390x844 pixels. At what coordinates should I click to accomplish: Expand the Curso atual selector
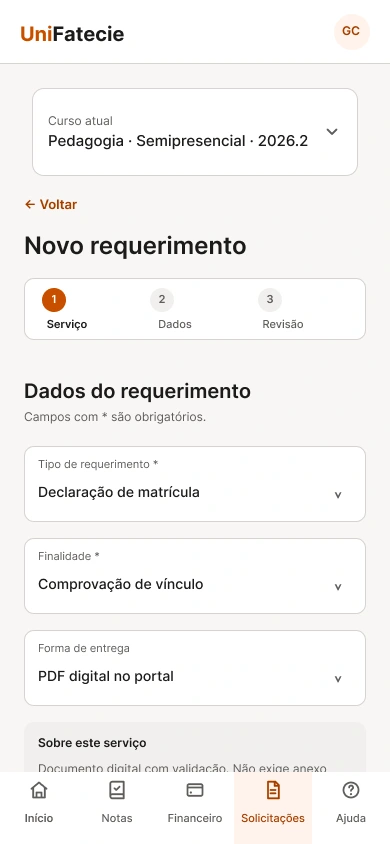tap(195, 132)
